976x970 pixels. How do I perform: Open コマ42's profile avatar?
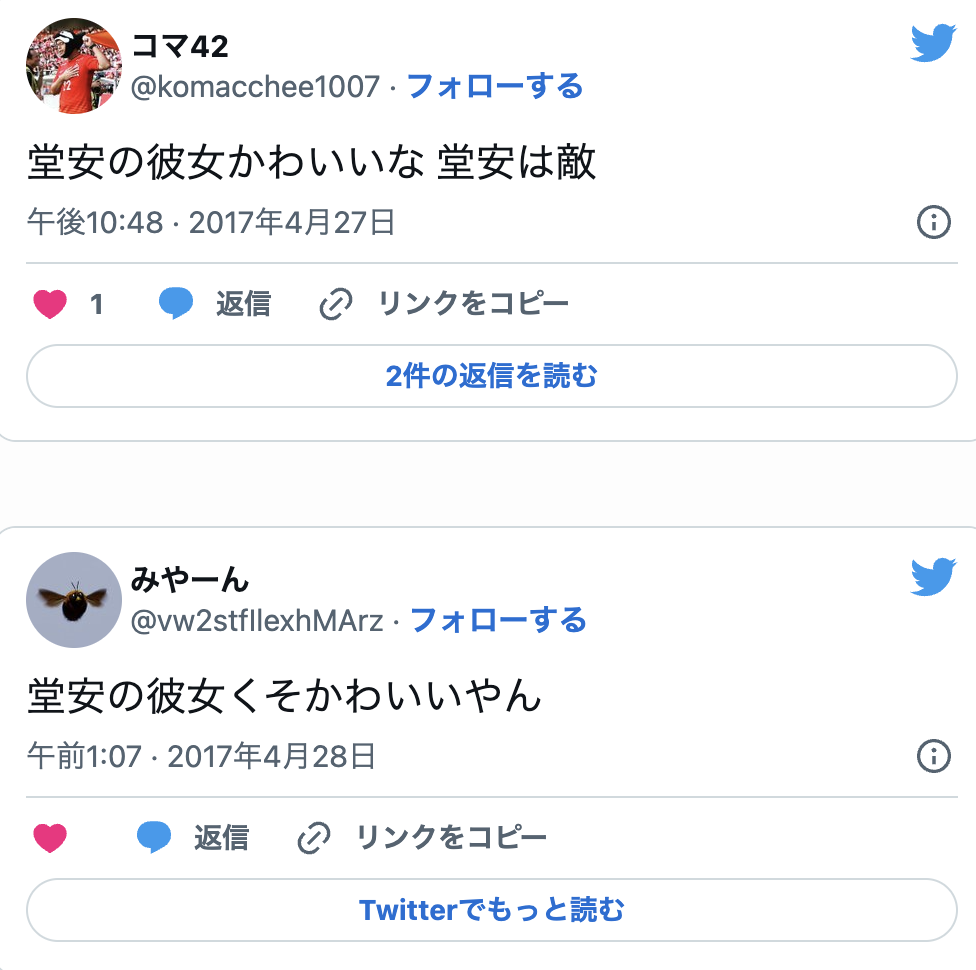tap(72, 66)
